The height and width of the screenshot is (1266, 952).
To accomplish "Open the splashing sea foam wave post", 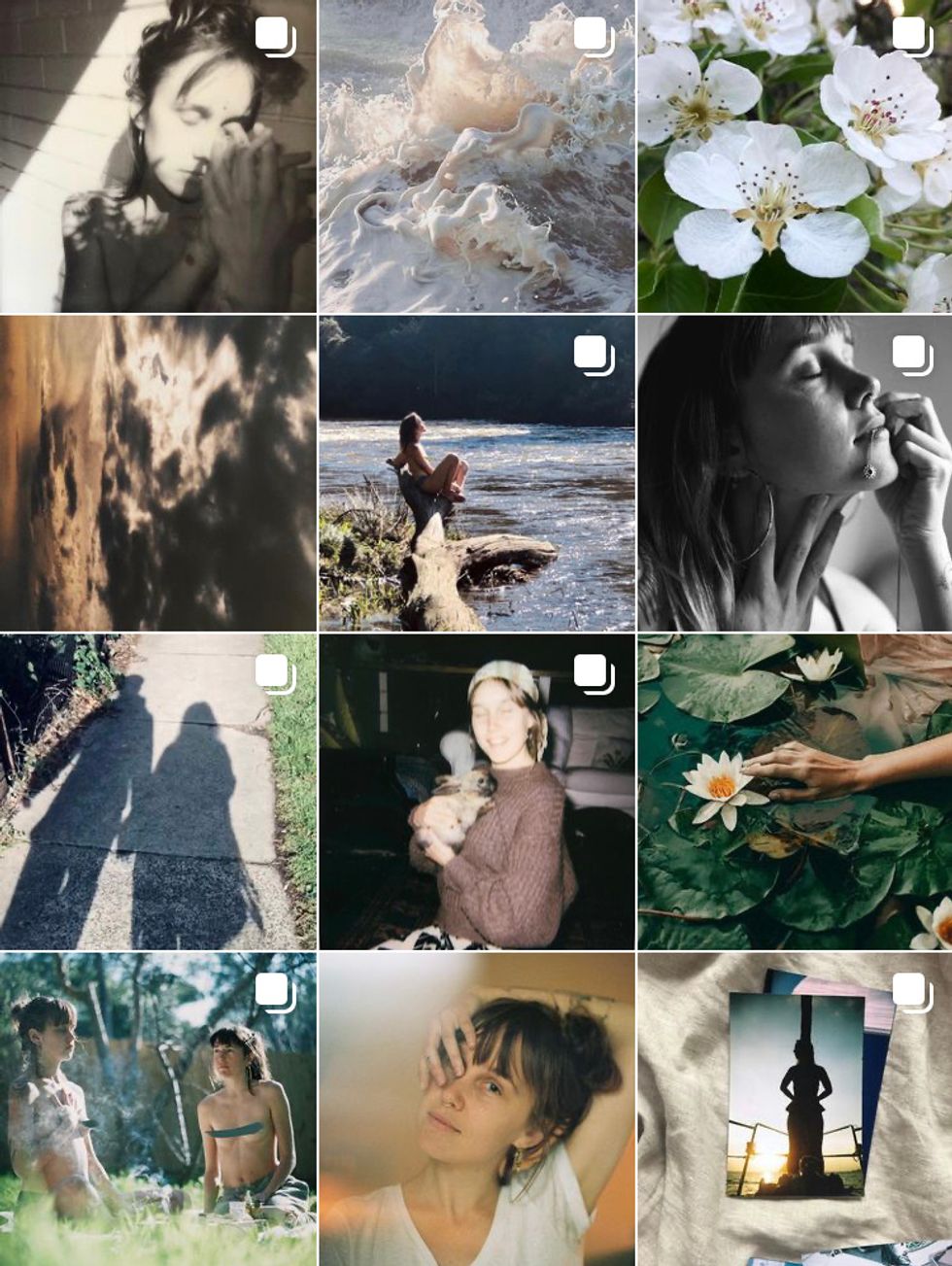I will [476, 155].
